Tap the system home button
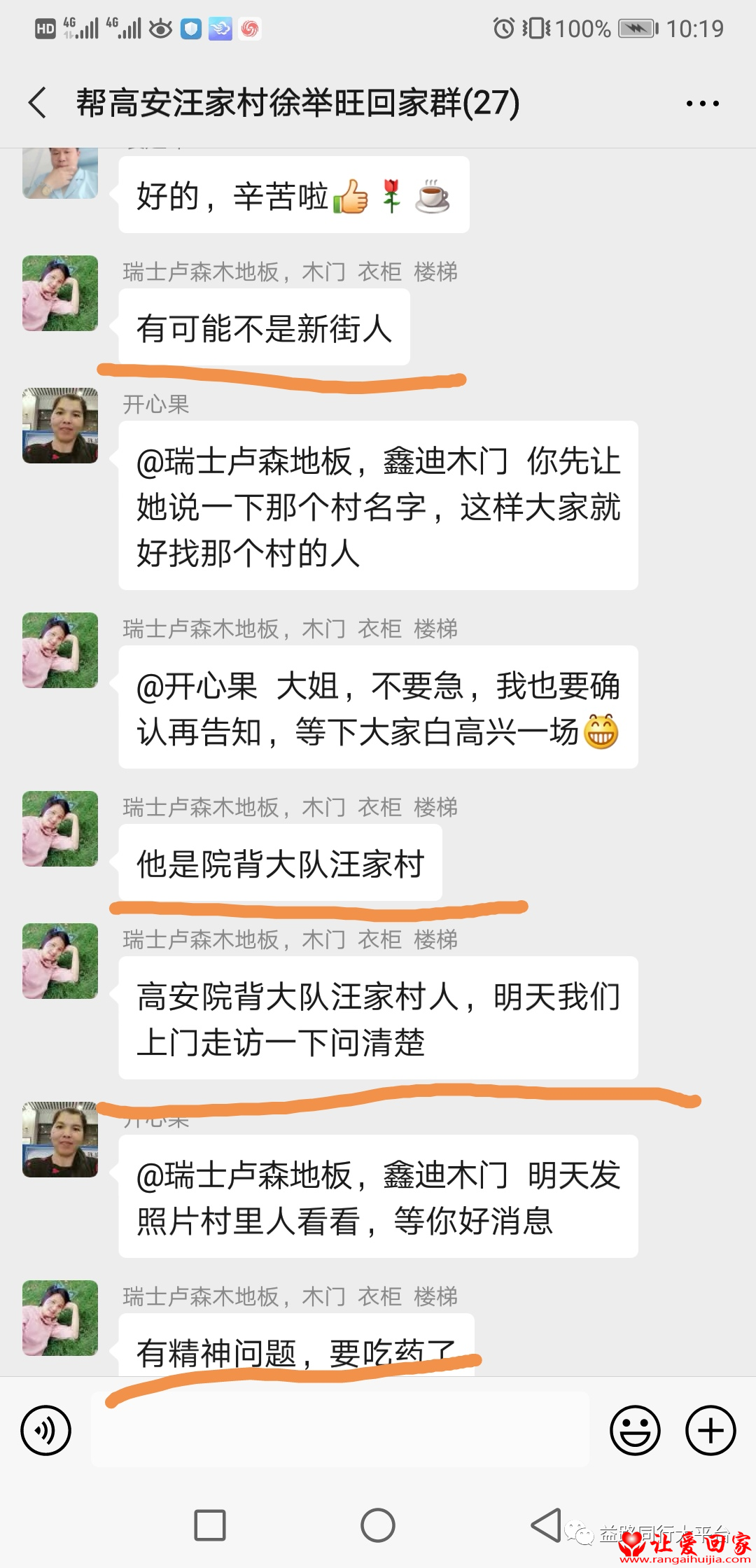Screen dimensions: 756x1568 point(378,1525)
